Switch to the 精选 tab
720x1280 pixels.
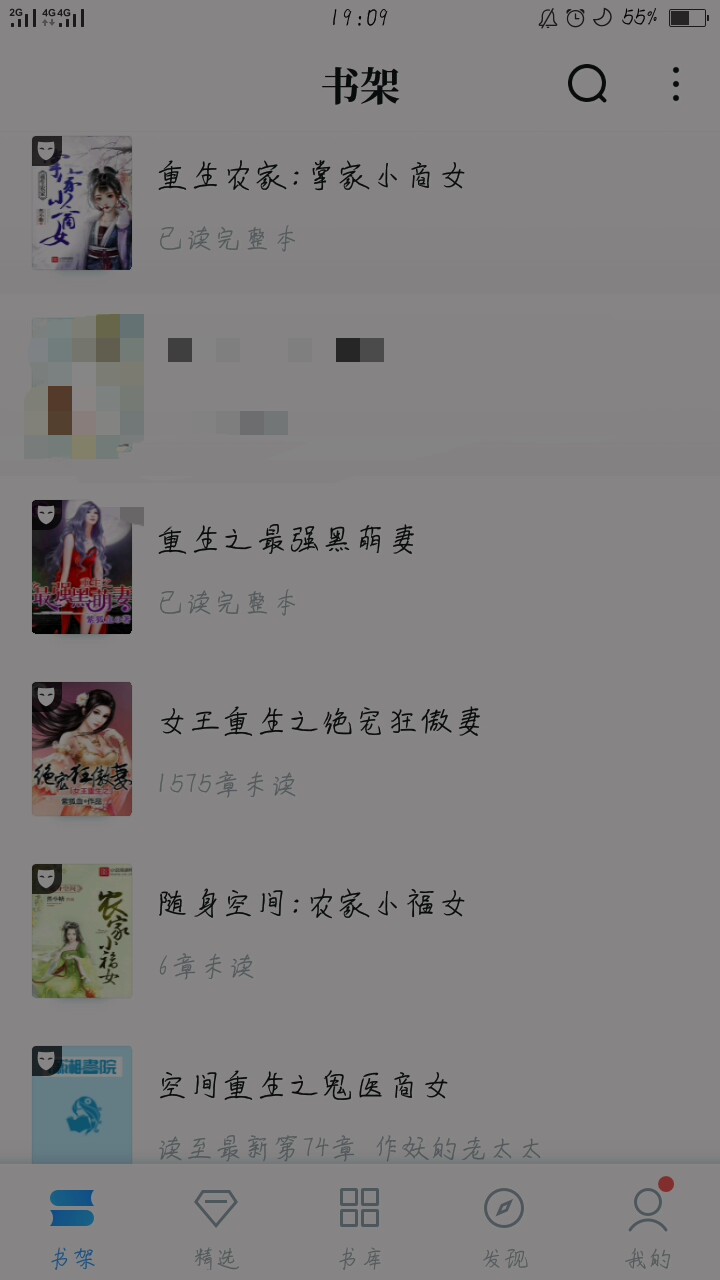(x=216, y=1228)
